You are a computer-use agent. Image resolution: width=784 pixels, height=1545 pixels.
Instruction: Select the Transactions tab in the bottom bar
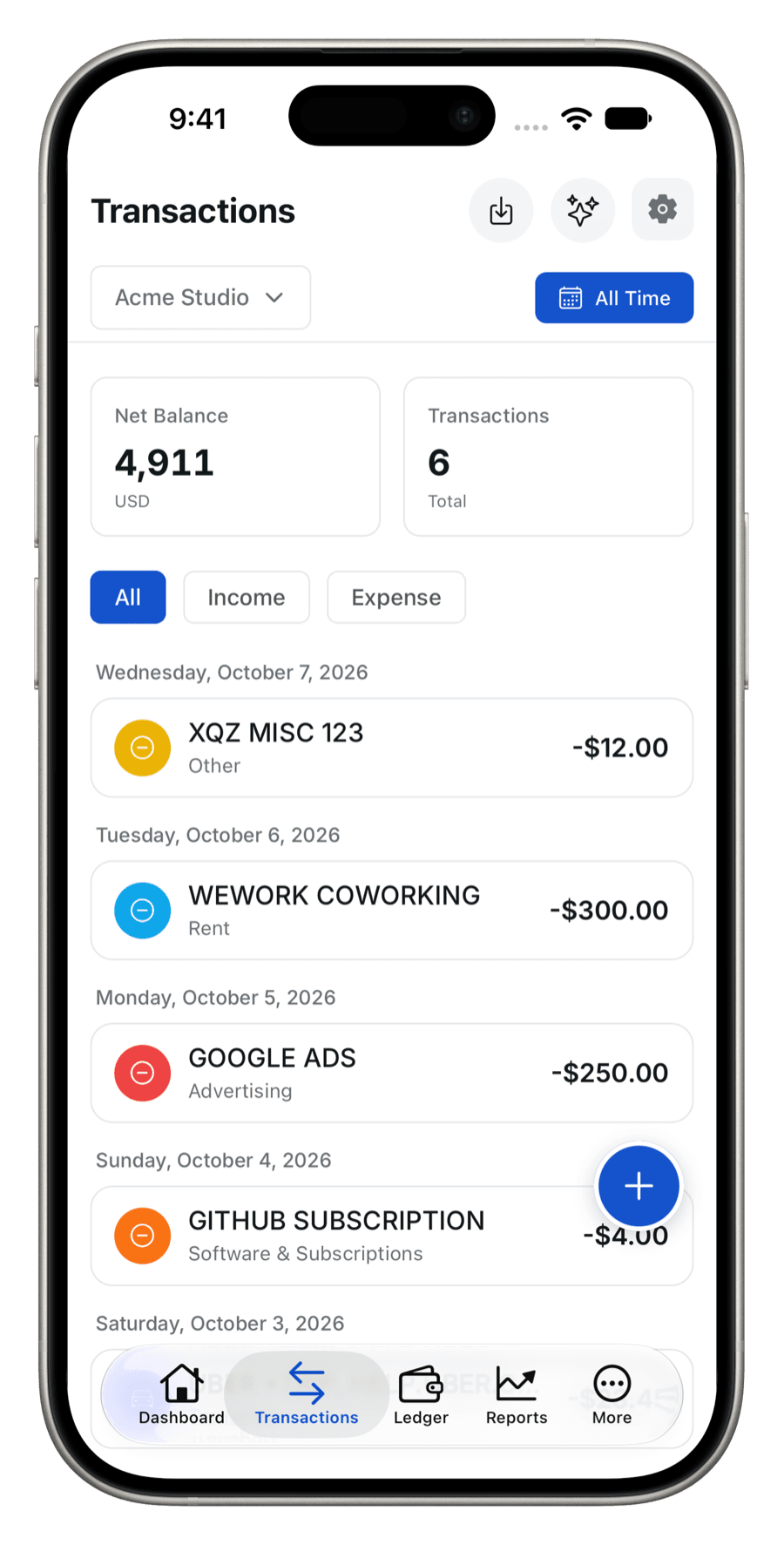[x=307, y=1394]
